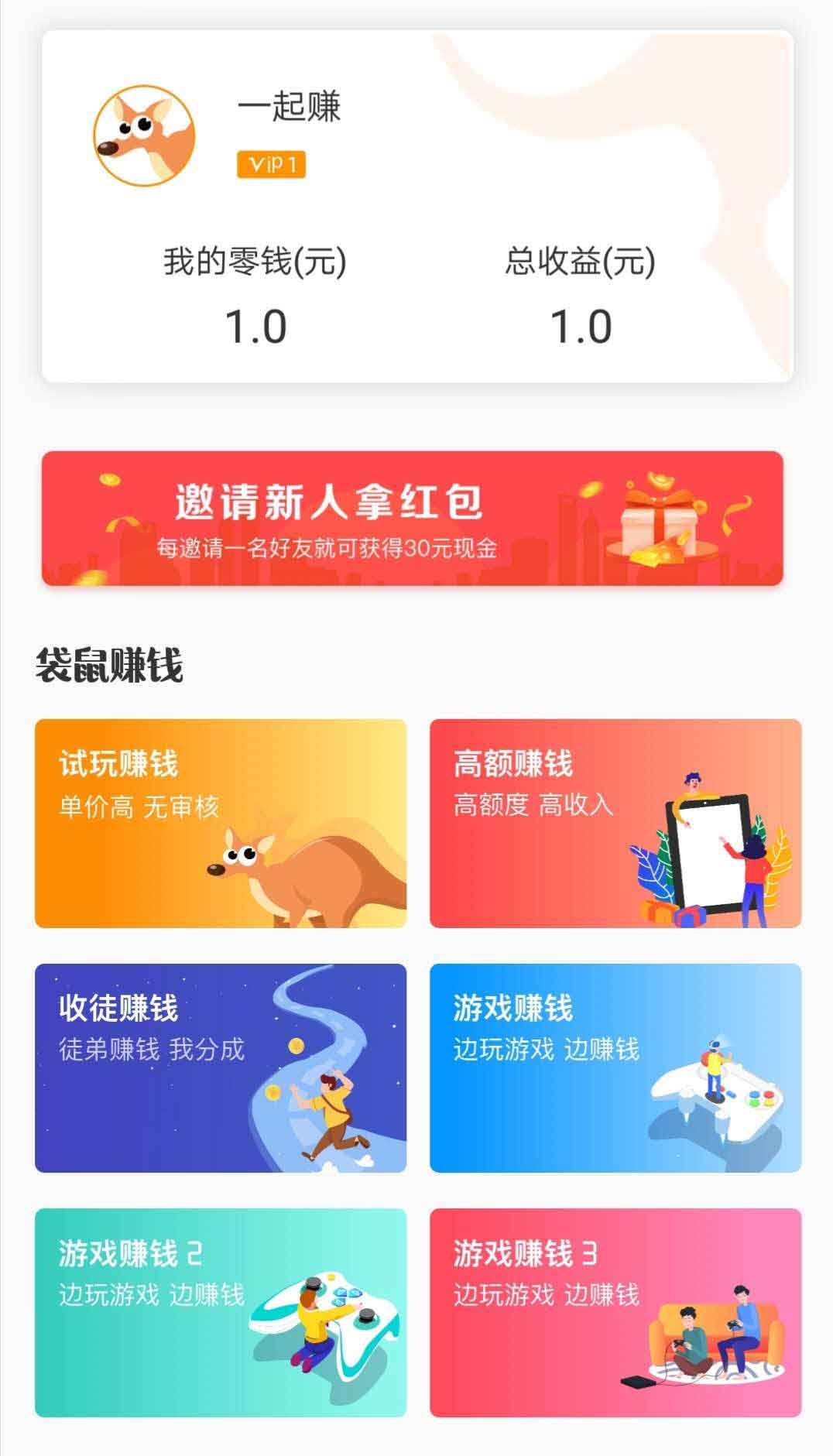Open the 游戏赚钱 blue card
Viewport: 833px width, 1456px height.
(615, 1068)
